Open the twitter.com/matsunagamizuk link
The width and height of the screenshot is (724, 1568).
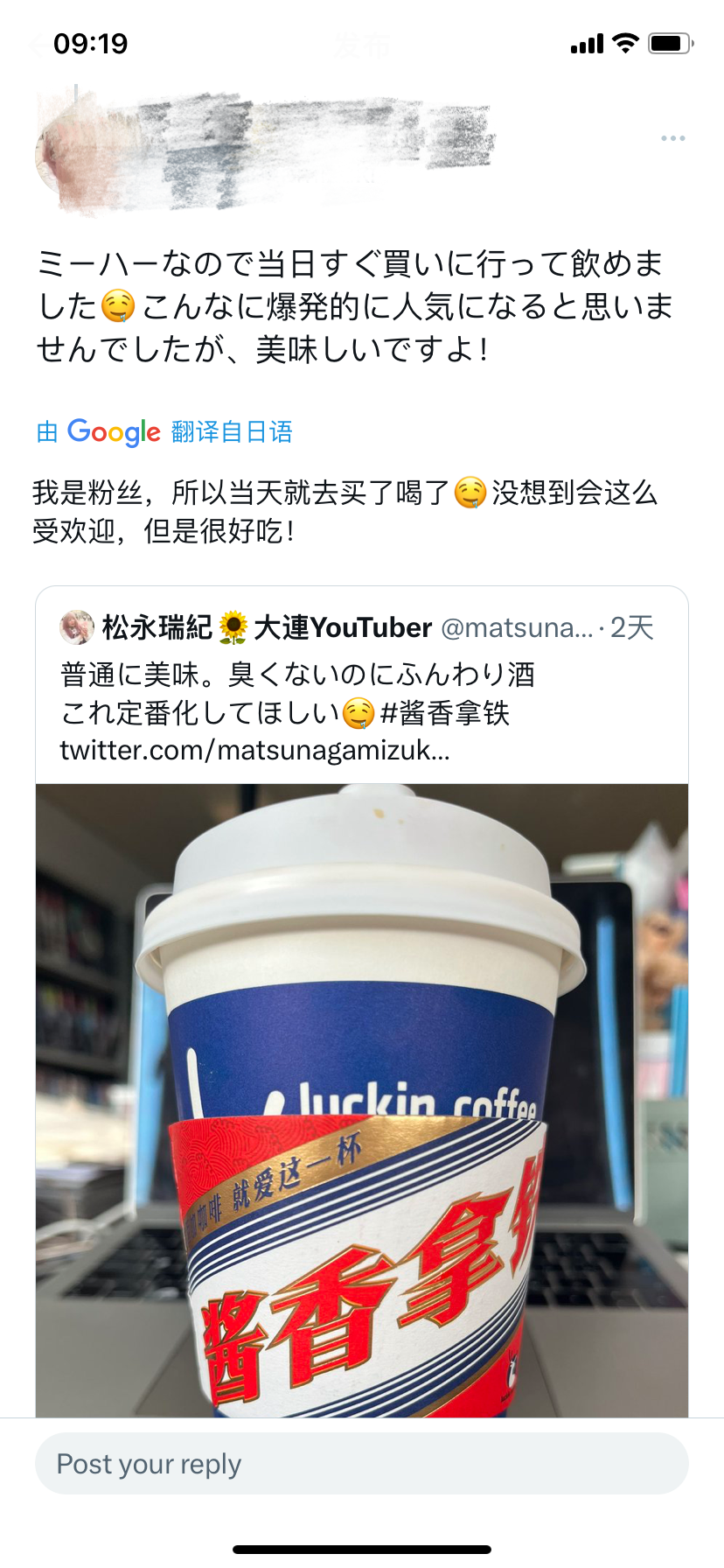point(254,751)
